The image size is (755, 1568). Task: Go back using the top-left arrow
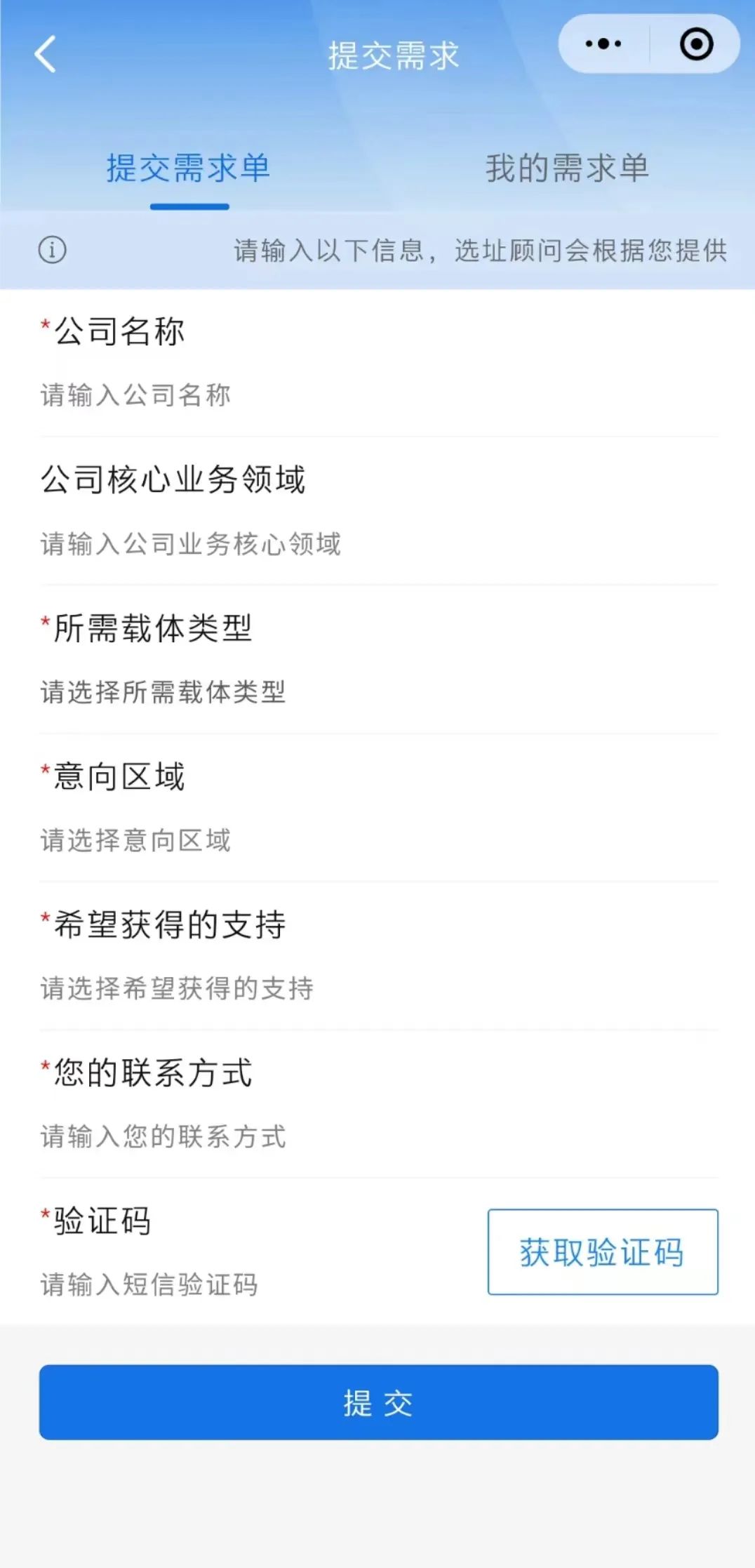point(46,54)
